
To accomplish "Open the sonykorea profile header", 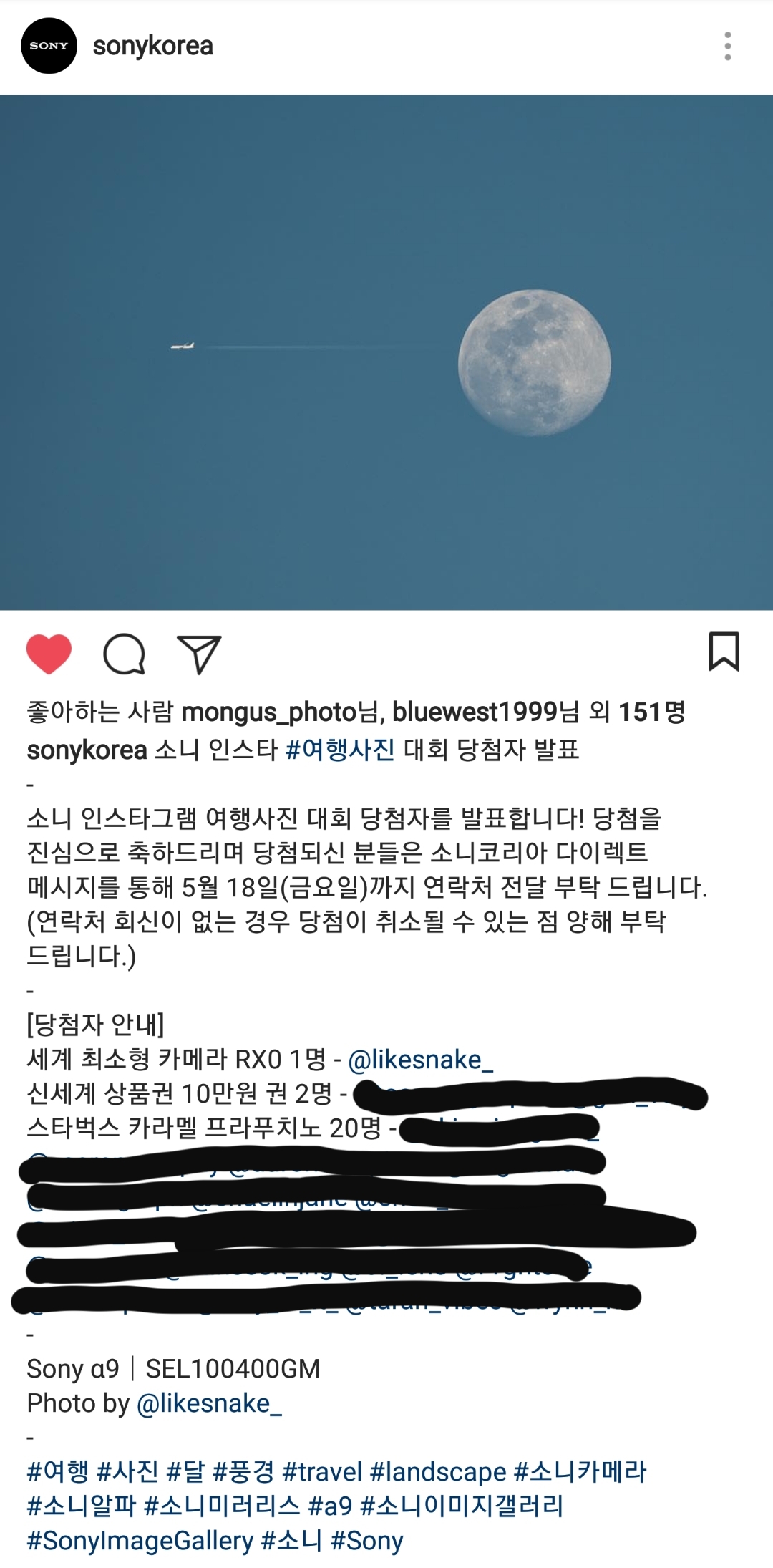I will click(152, 47).
